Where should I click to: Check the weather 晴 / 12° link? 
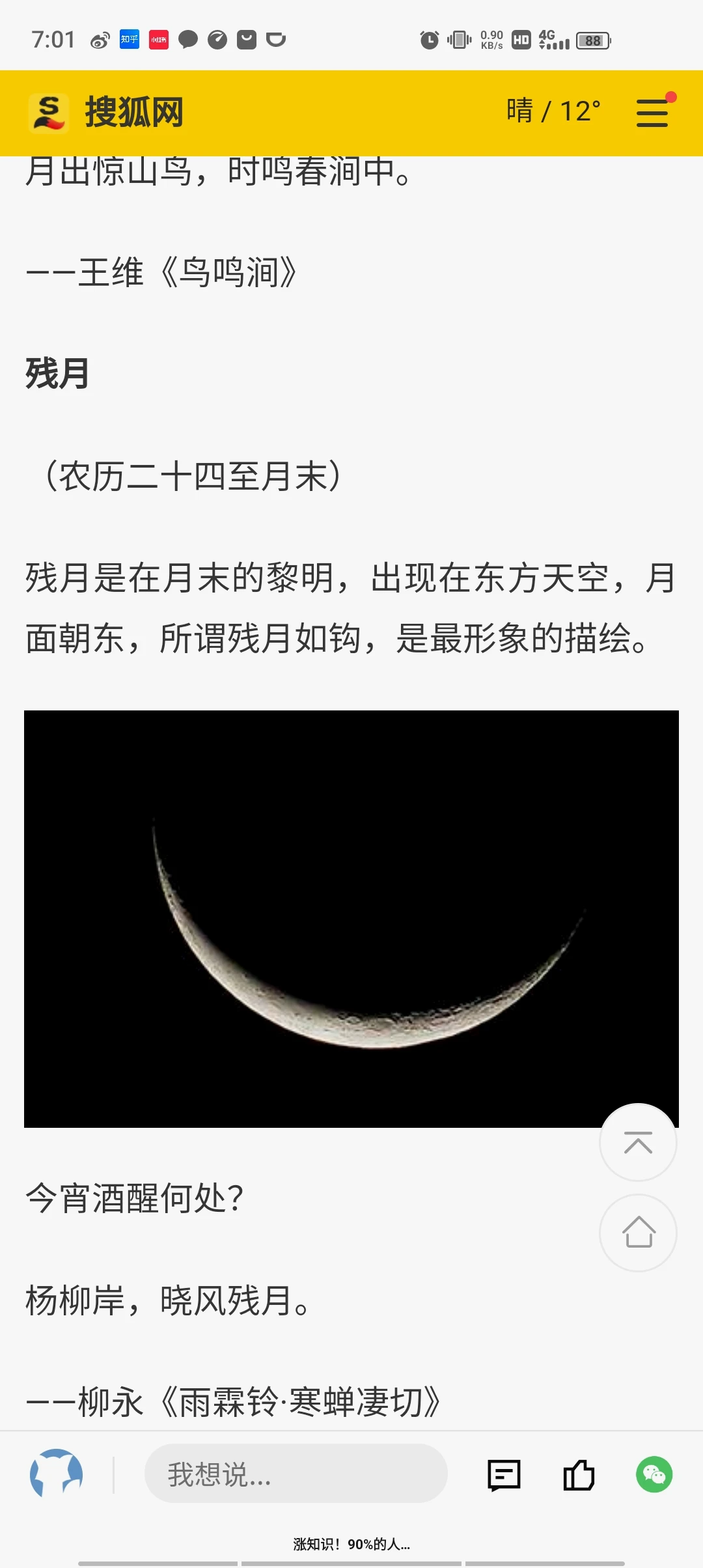[553, 111]
